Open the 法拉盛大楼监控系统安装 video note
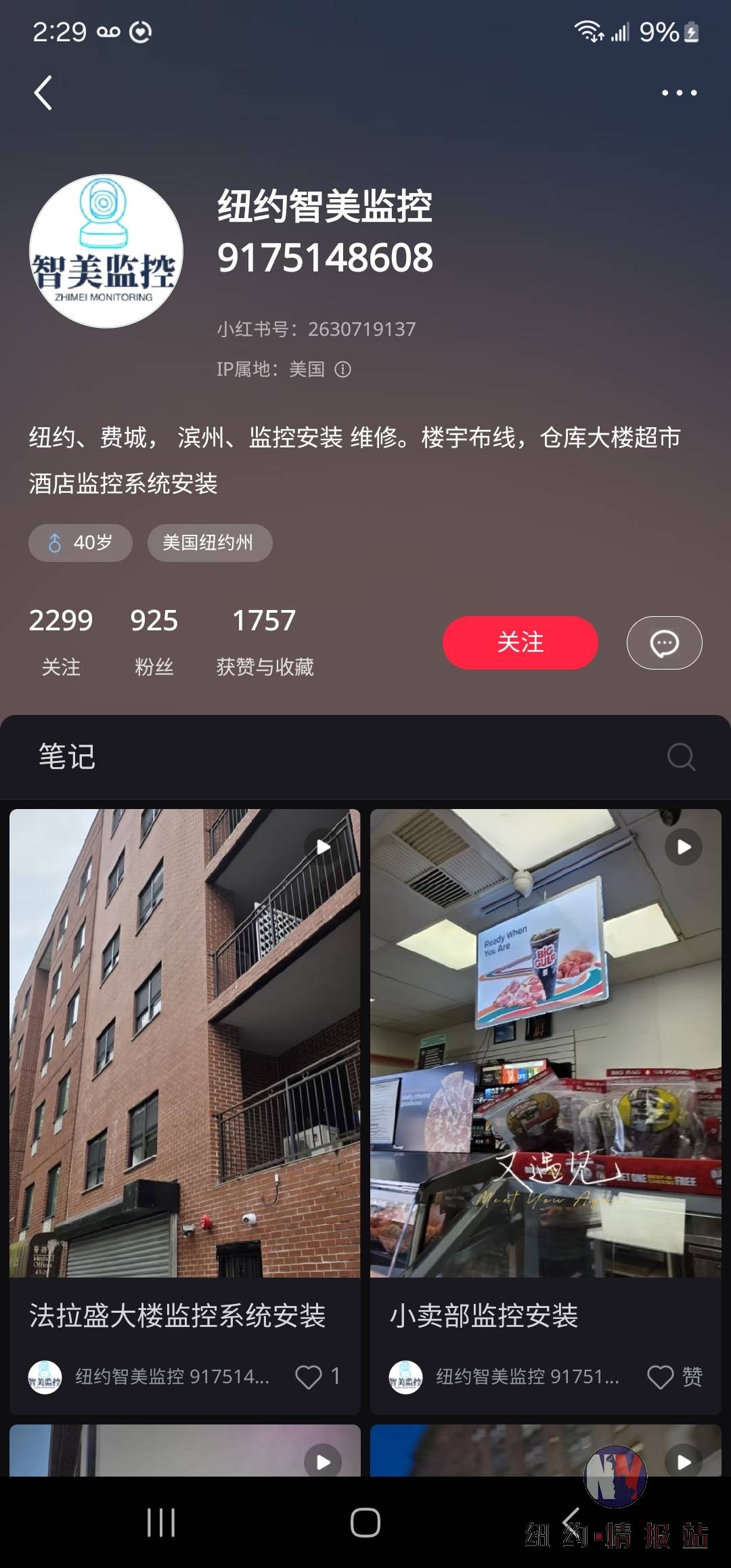Screen dimensions: 731x1568 tap(185, 1043)
